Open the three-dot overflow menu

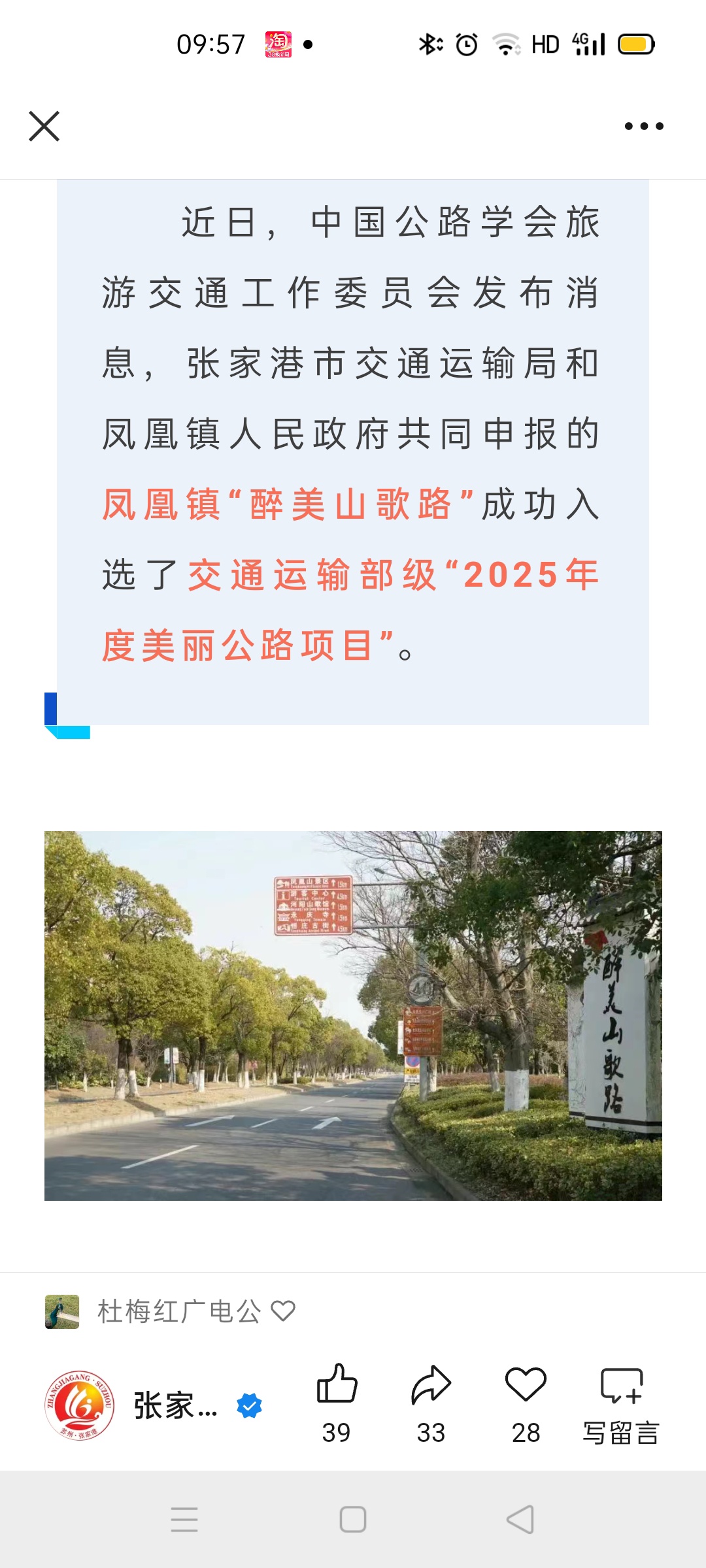point(644,126)
